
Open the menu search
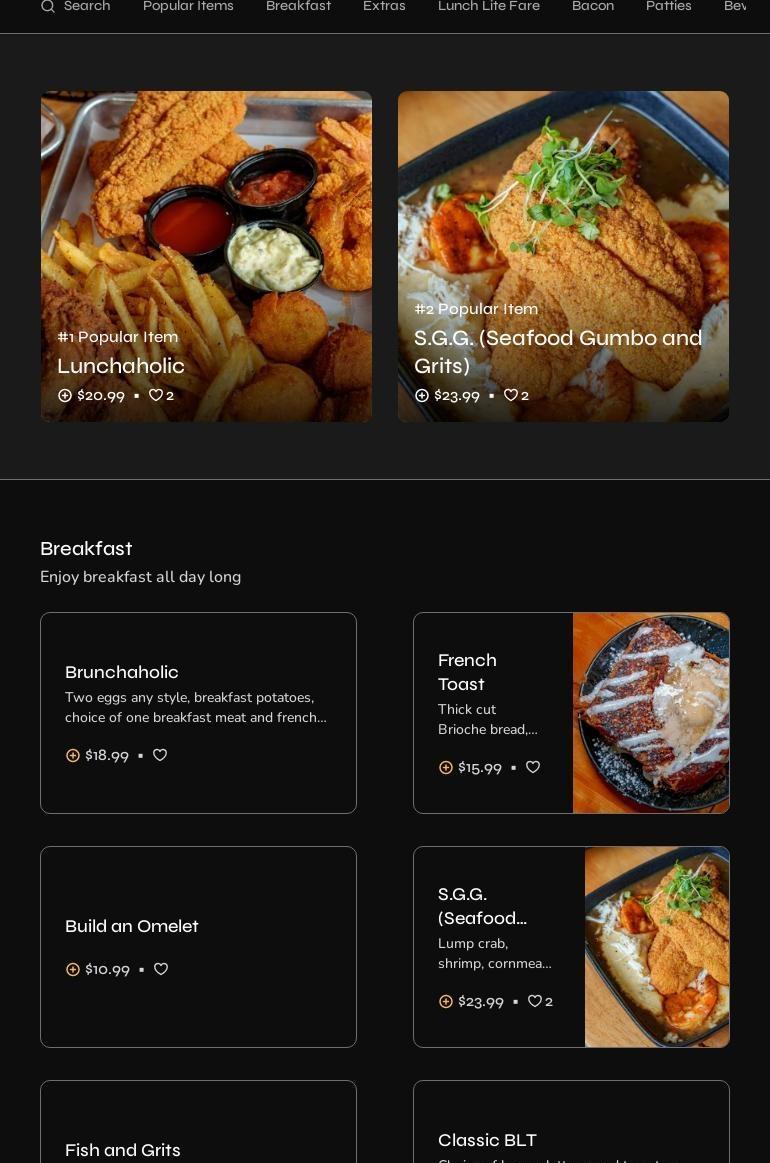click(75, 7)
